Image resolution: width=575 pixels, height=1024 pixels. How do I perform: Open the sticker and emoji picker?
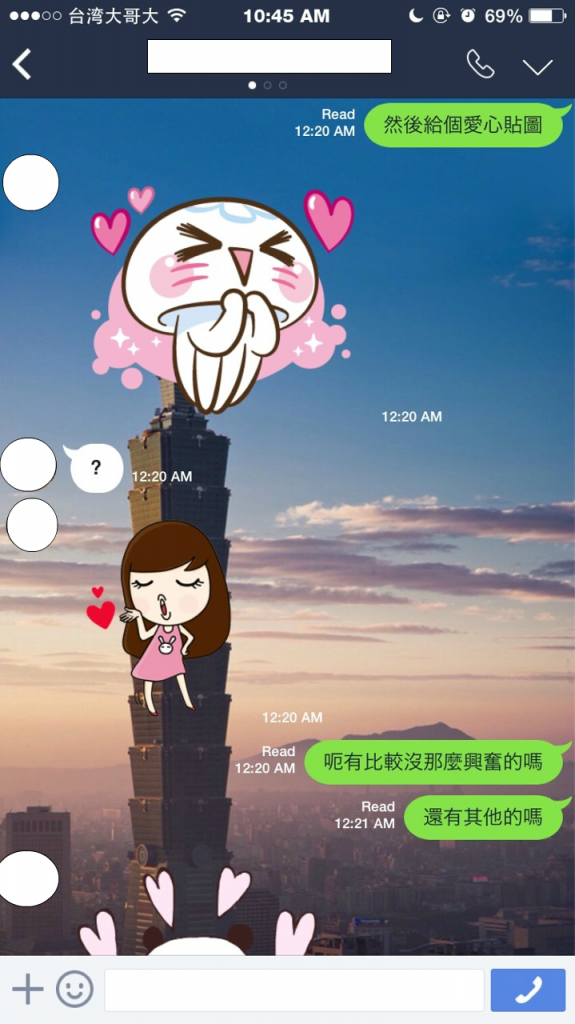click(74, 989)
